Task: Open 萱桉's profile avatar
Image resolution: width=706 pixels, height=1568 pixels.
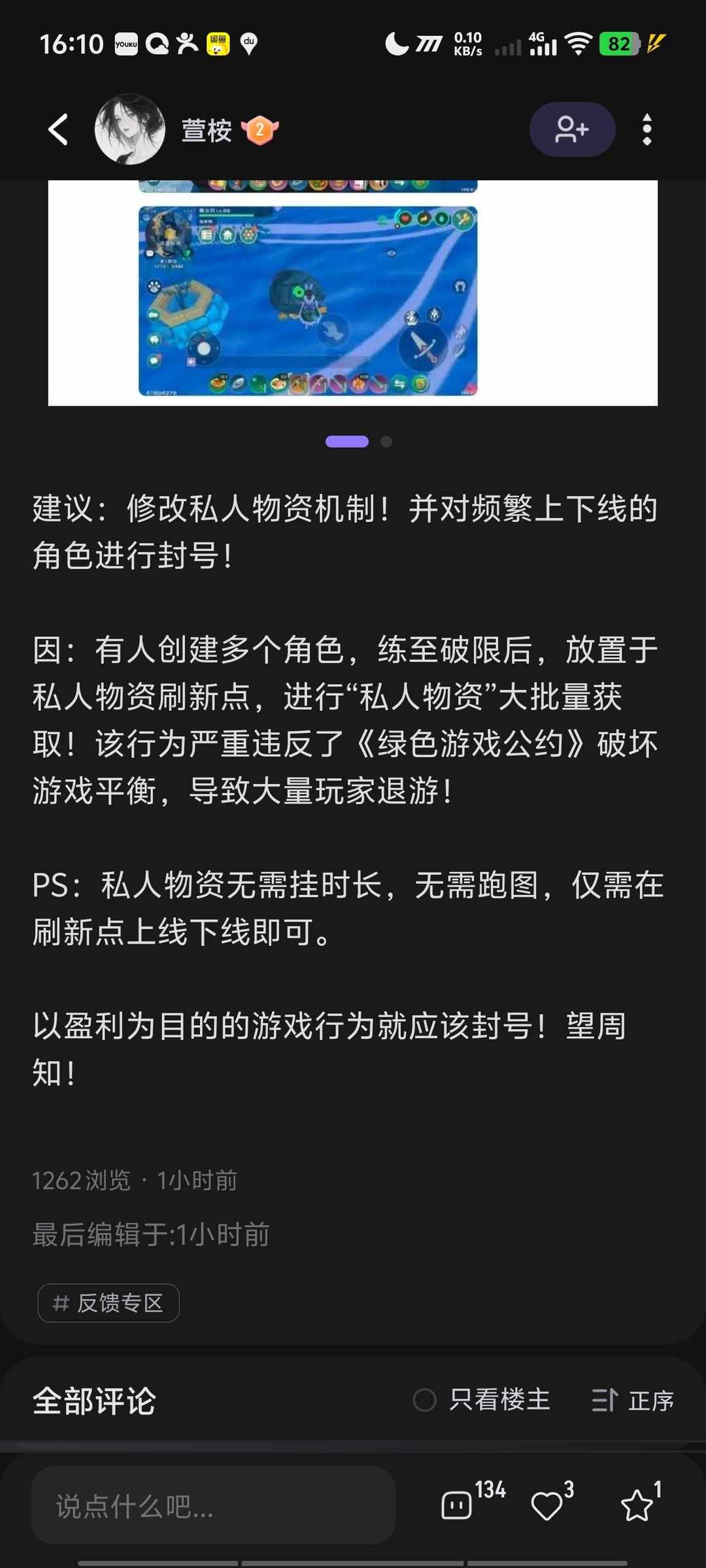Action: tap(130, 129)
